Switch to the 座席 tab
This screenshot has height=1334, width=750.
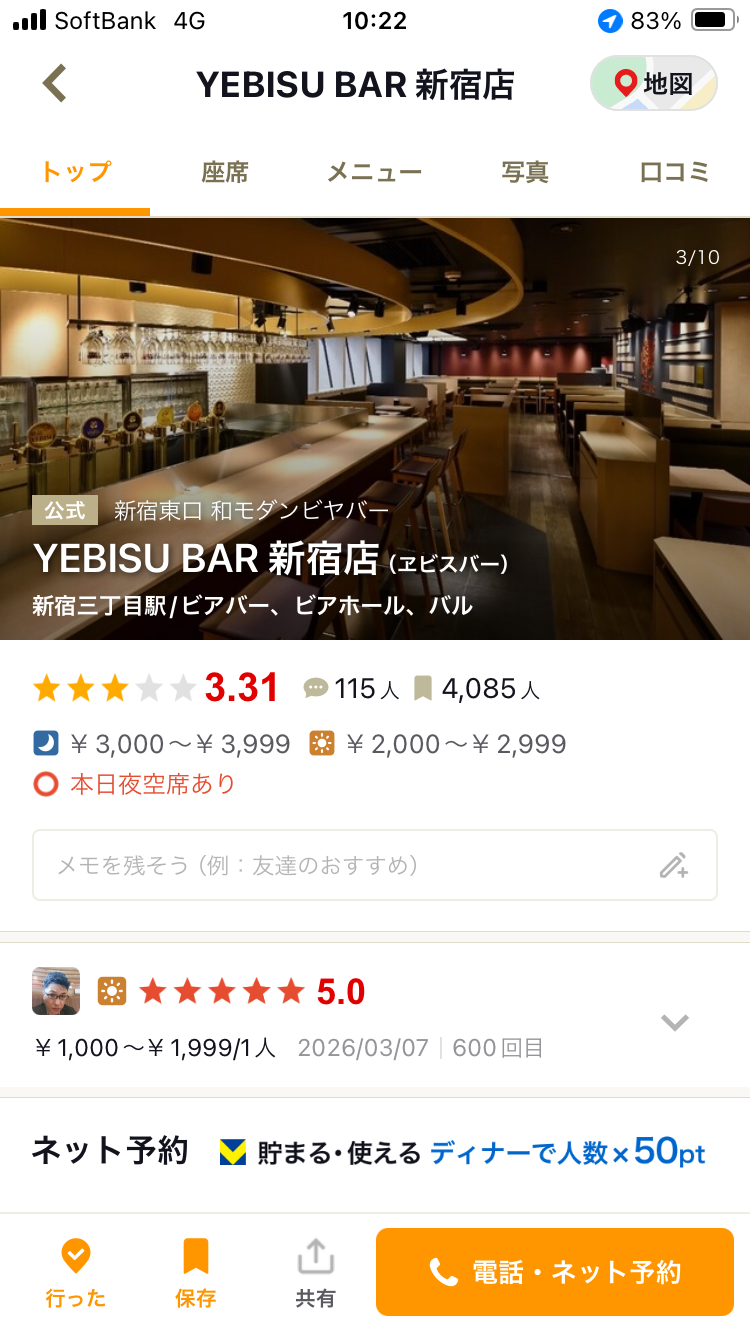point(225,173)
